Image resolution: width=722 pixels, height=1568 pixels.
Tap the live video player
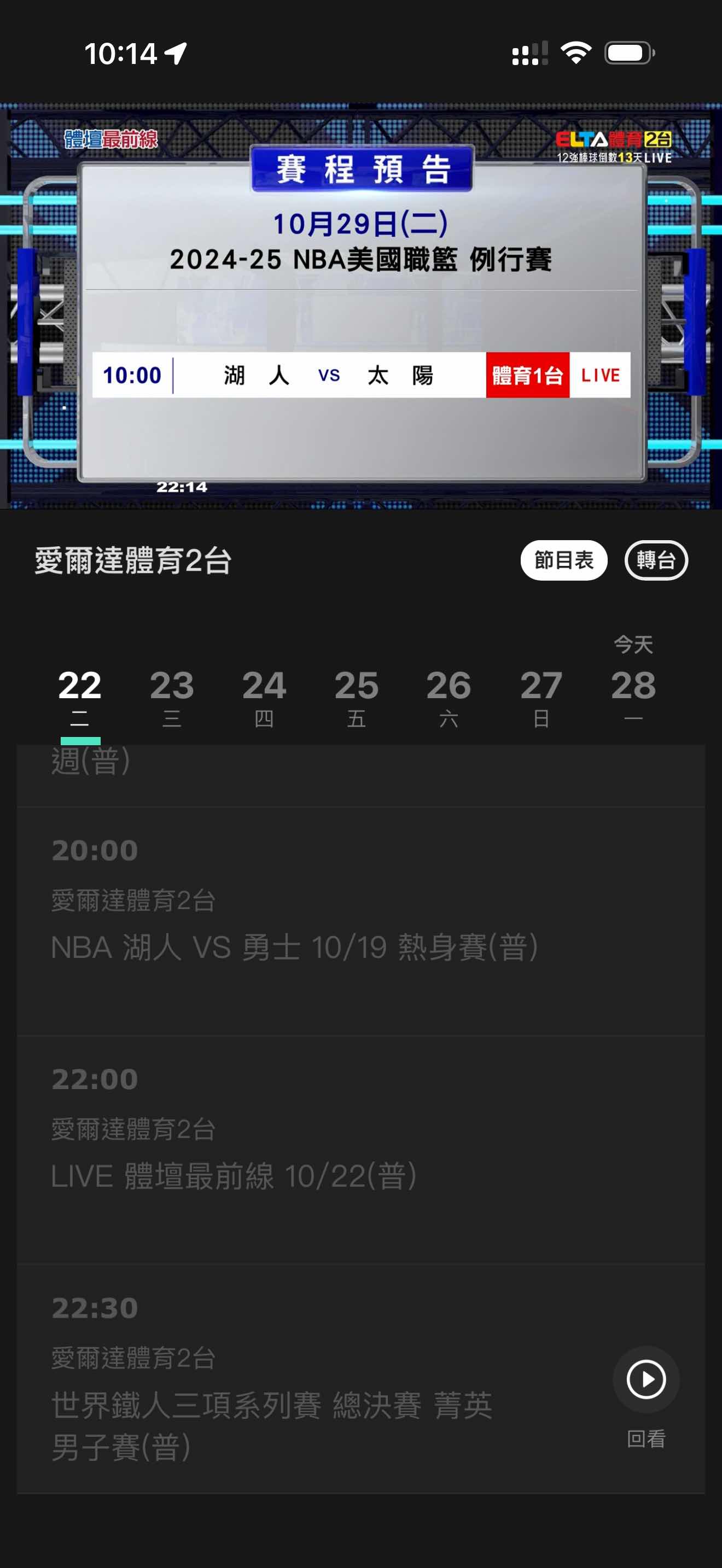point(361,306)
